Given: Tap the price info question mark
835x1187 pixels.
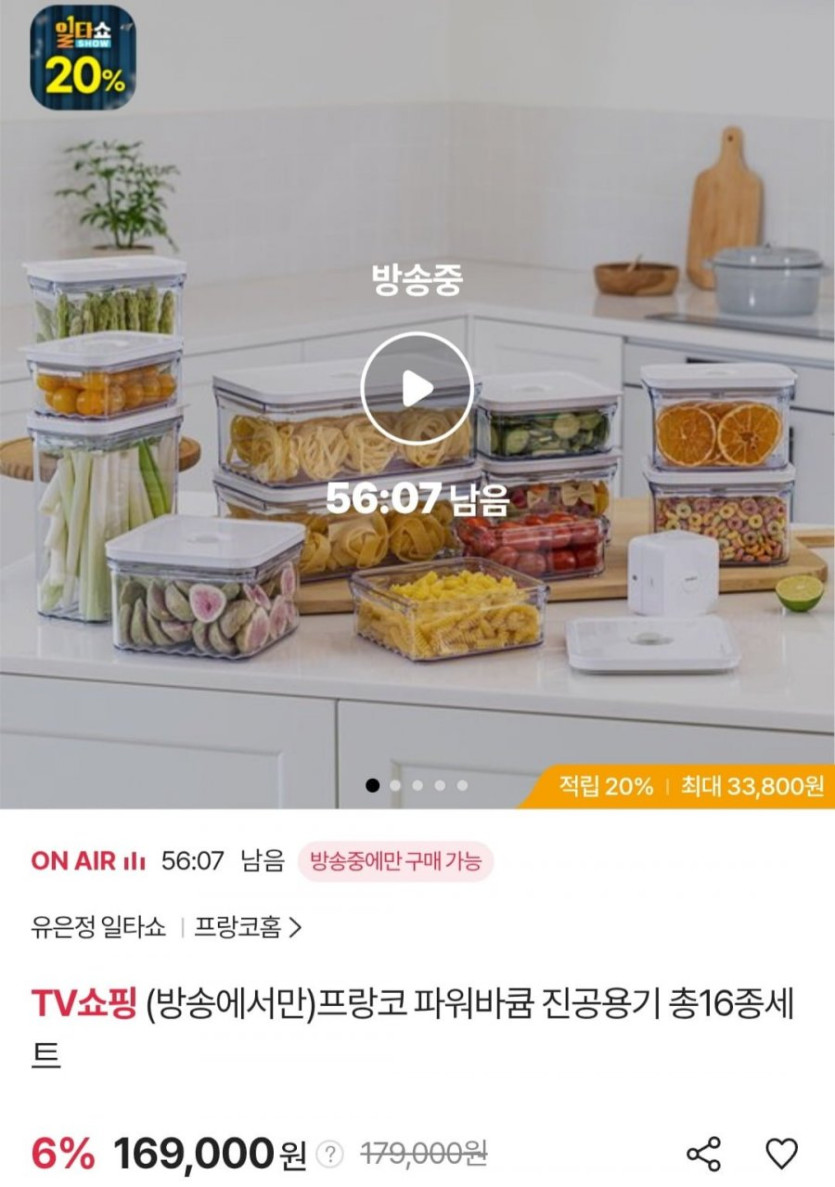Looking at the screenshot, I should coord(329,1154).
